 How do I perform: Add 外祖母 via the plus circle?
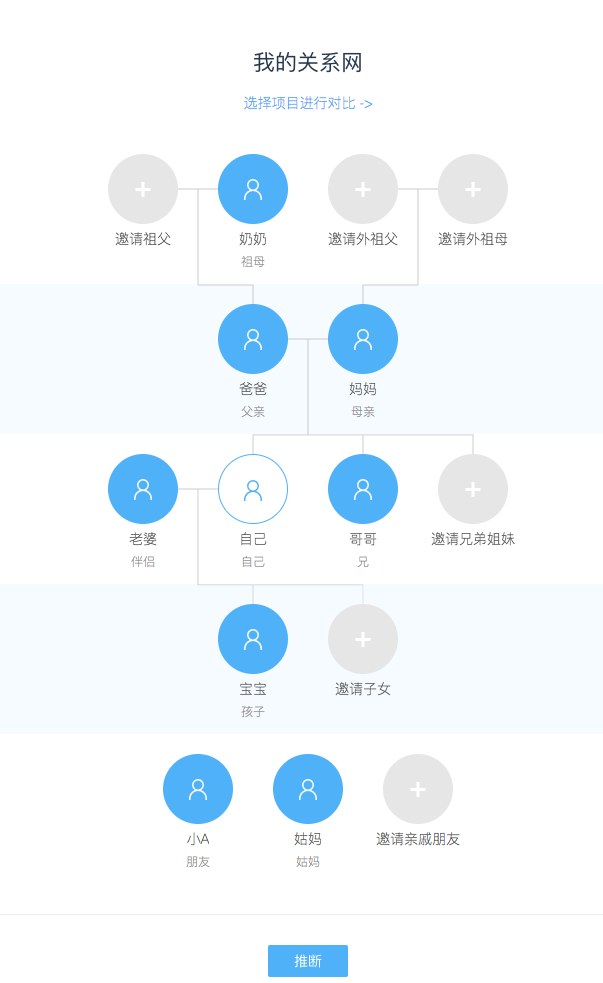coord(473,189)
